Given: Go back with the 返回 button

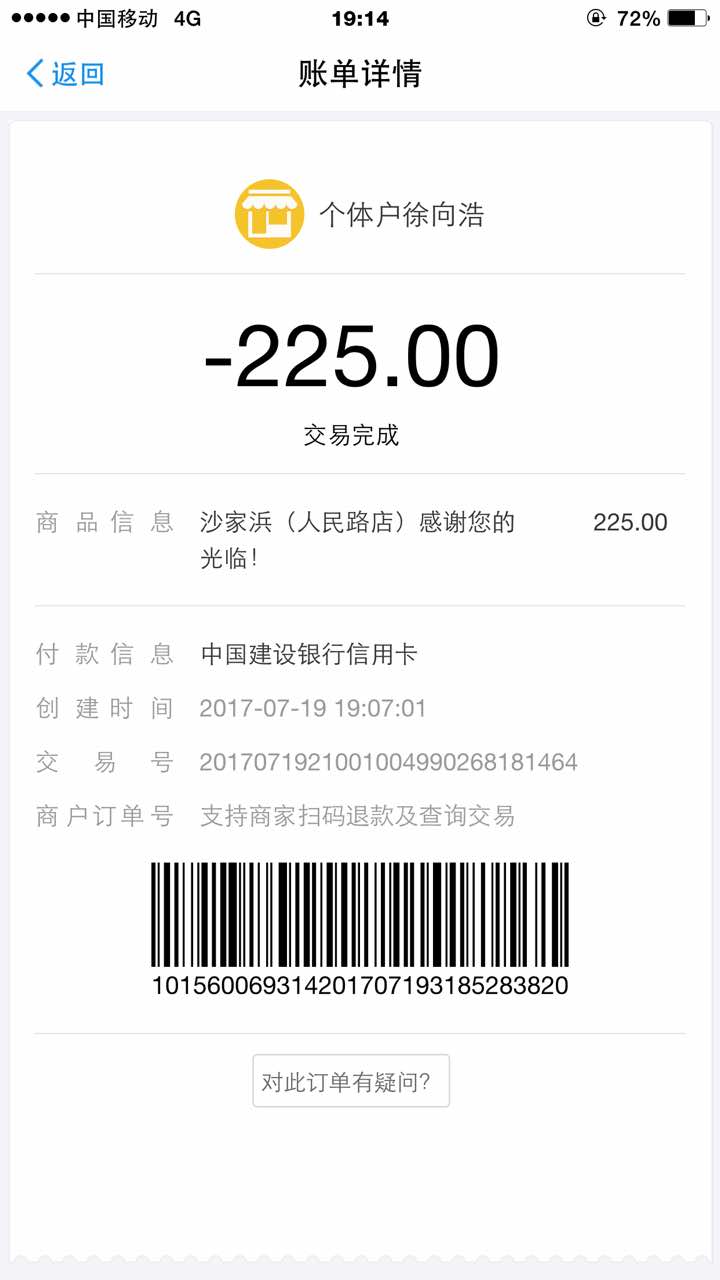Looking at the screenshot, I should click(65, 74).
